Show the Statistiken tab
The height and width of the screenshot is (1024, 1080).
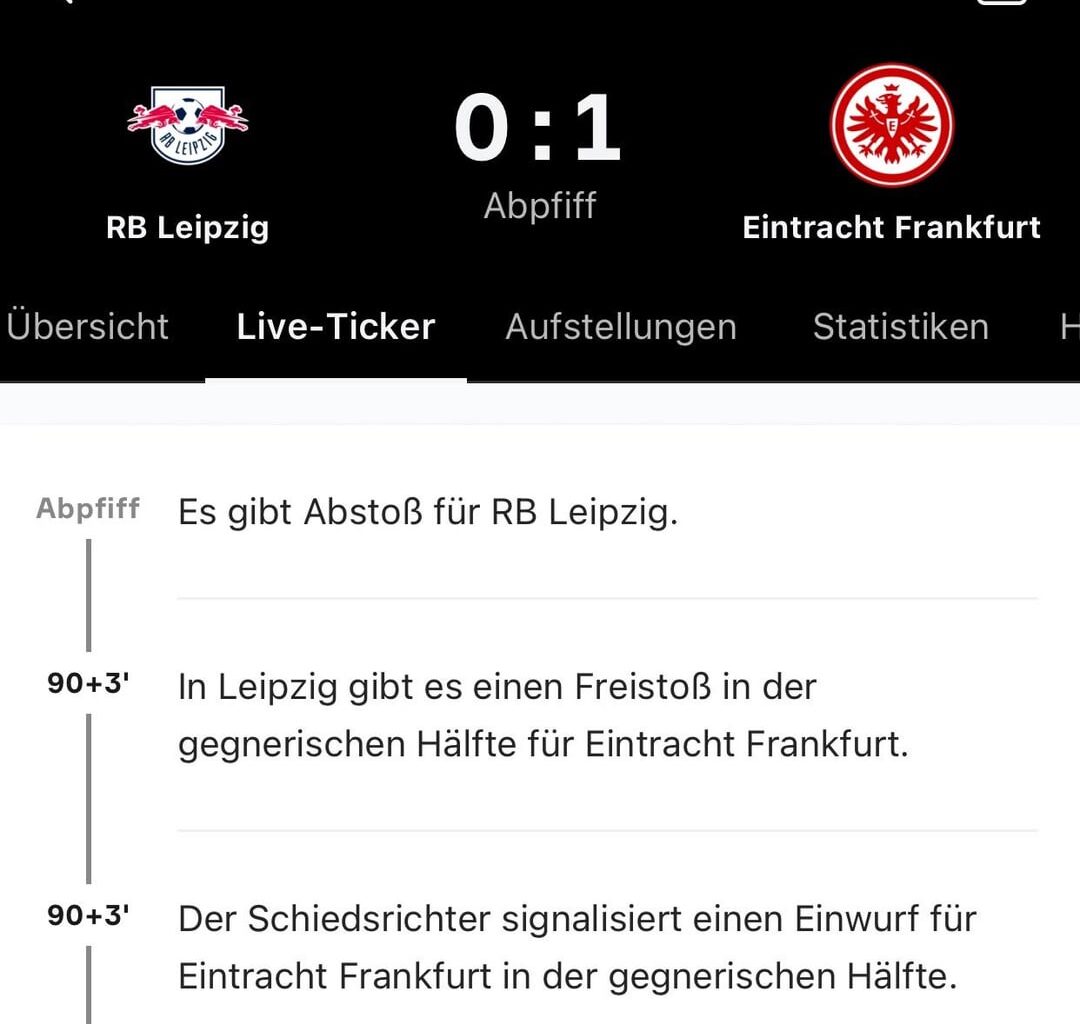(x=900, y=327)
